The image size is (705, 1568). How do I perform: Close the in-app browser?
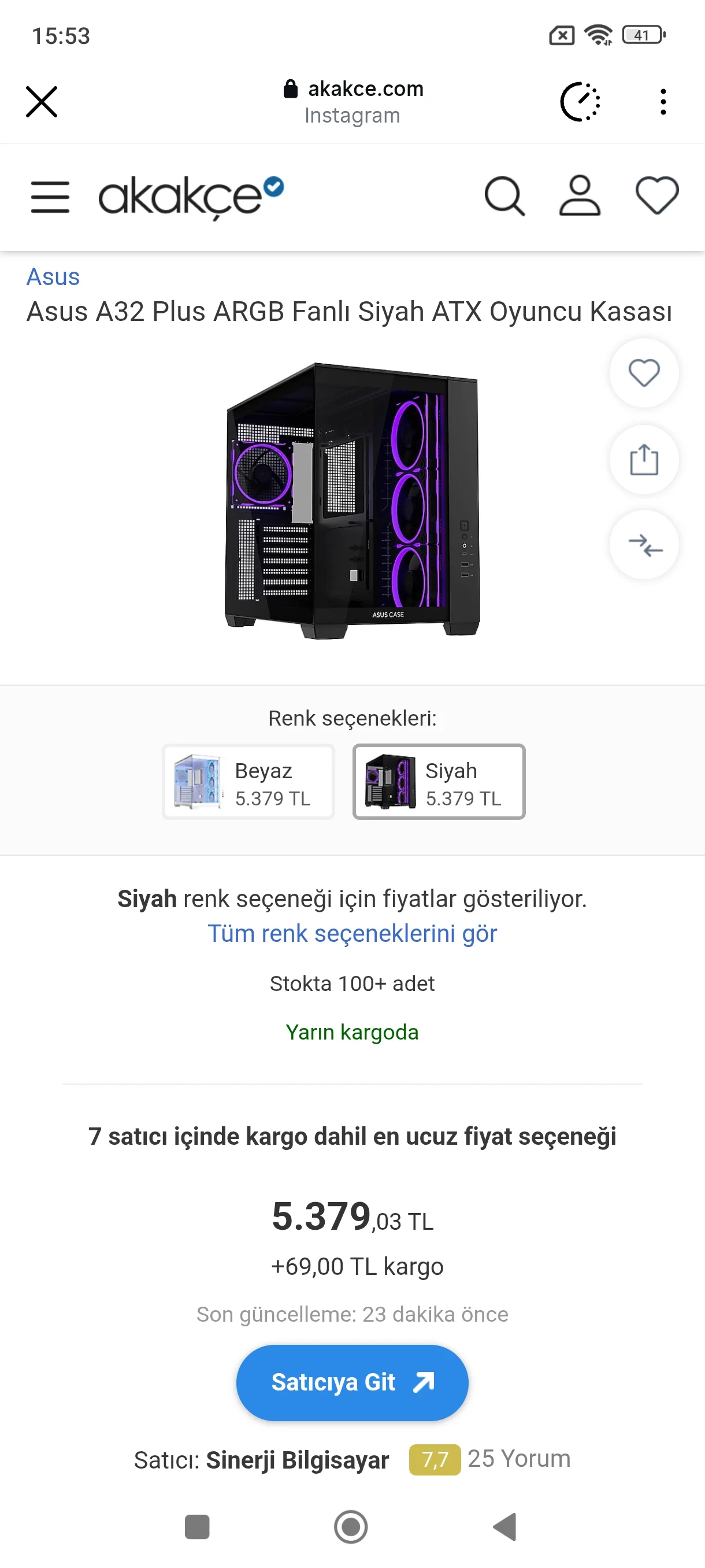pyautogui.click(x=42, y=101)
